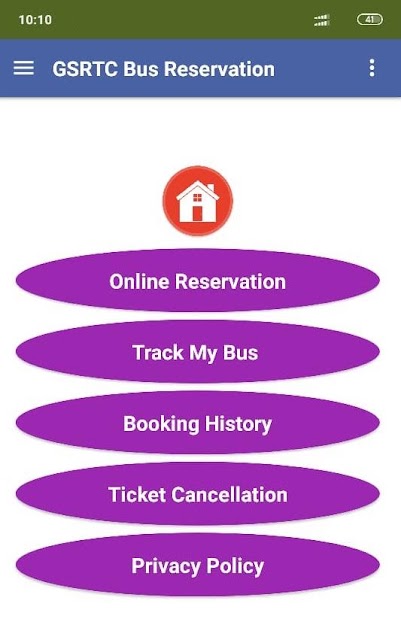Image resolution: width=401 pixels, height=640 pixels.
Task: View Booking History
Action: [198, 423]
